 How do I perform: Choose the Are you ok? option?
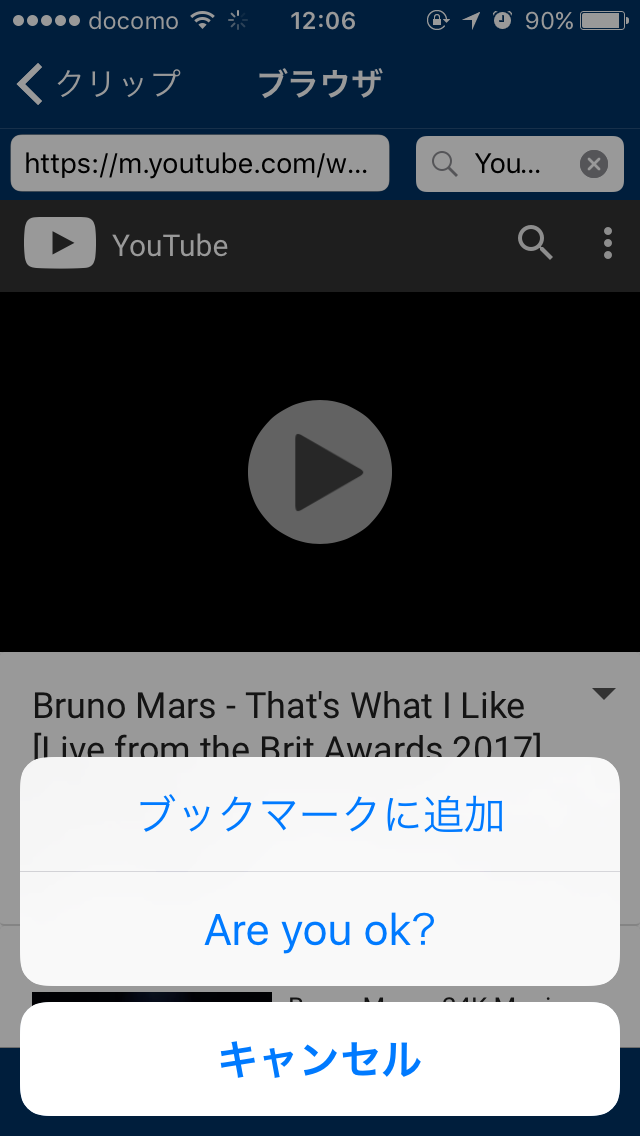tap(320, 929)
